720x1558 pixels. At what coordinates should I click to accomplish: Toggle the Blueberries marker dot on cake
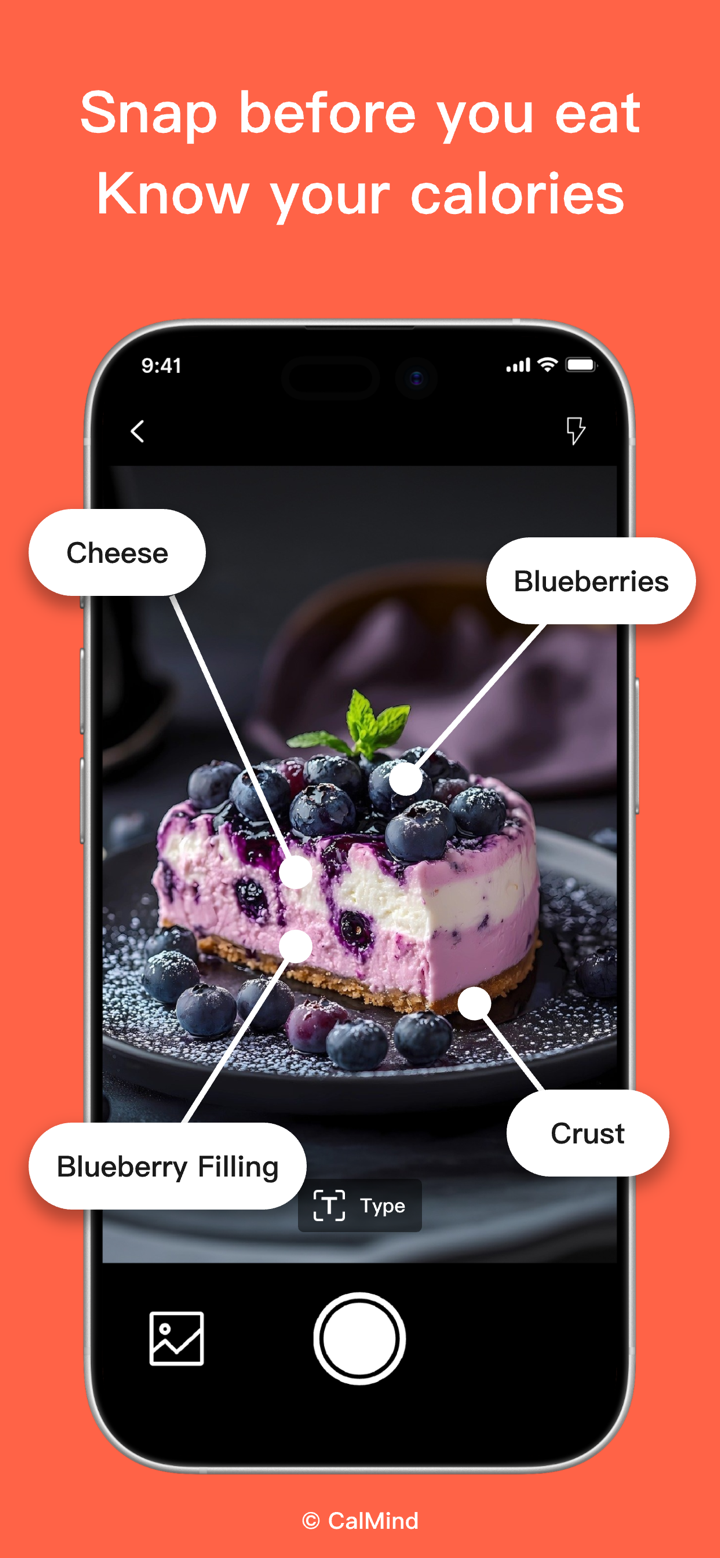[x=404, y=778]
